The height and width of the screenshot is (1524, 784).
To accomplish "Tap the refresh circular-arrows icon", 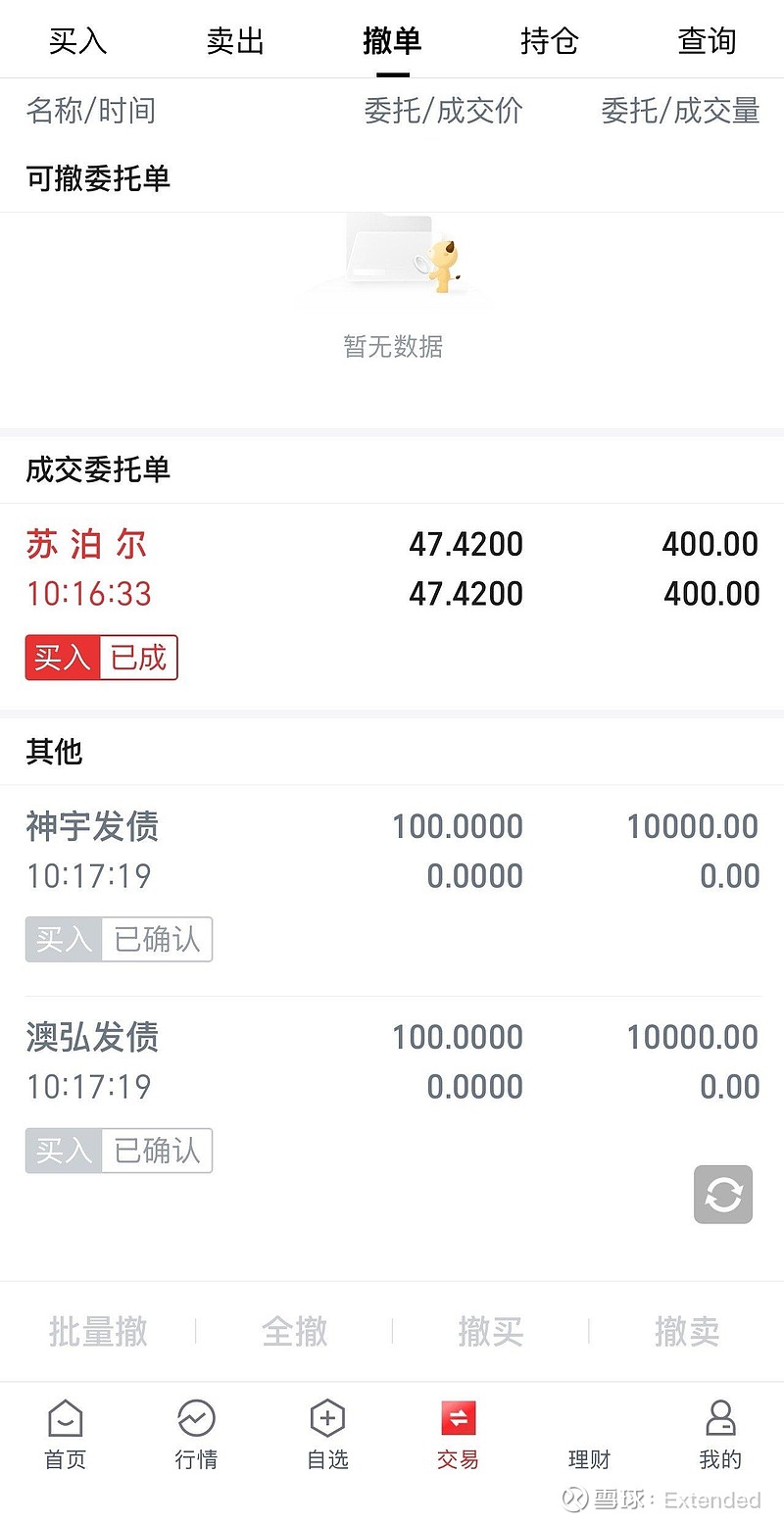I will [722, 1196].
